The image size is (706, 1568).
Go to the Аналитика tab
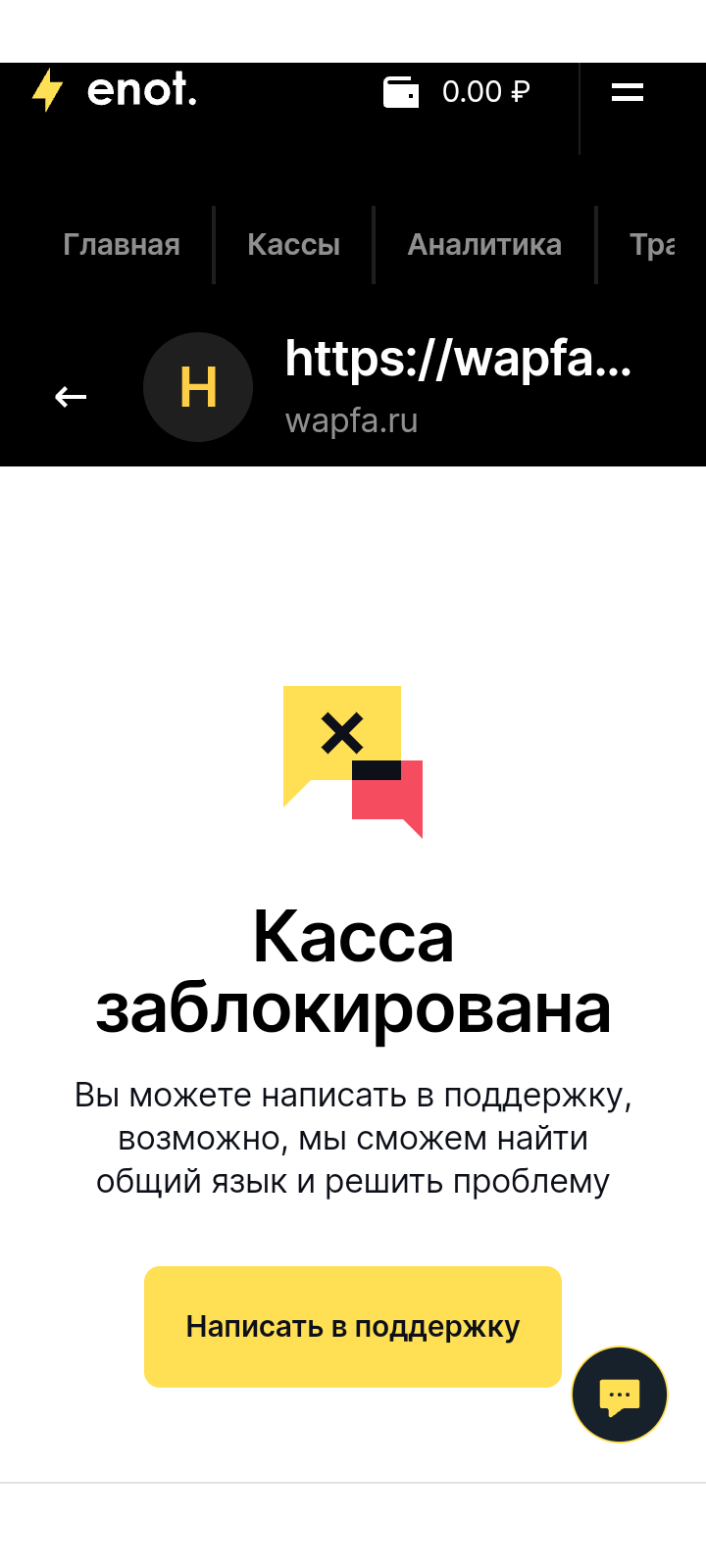[484, 245]
